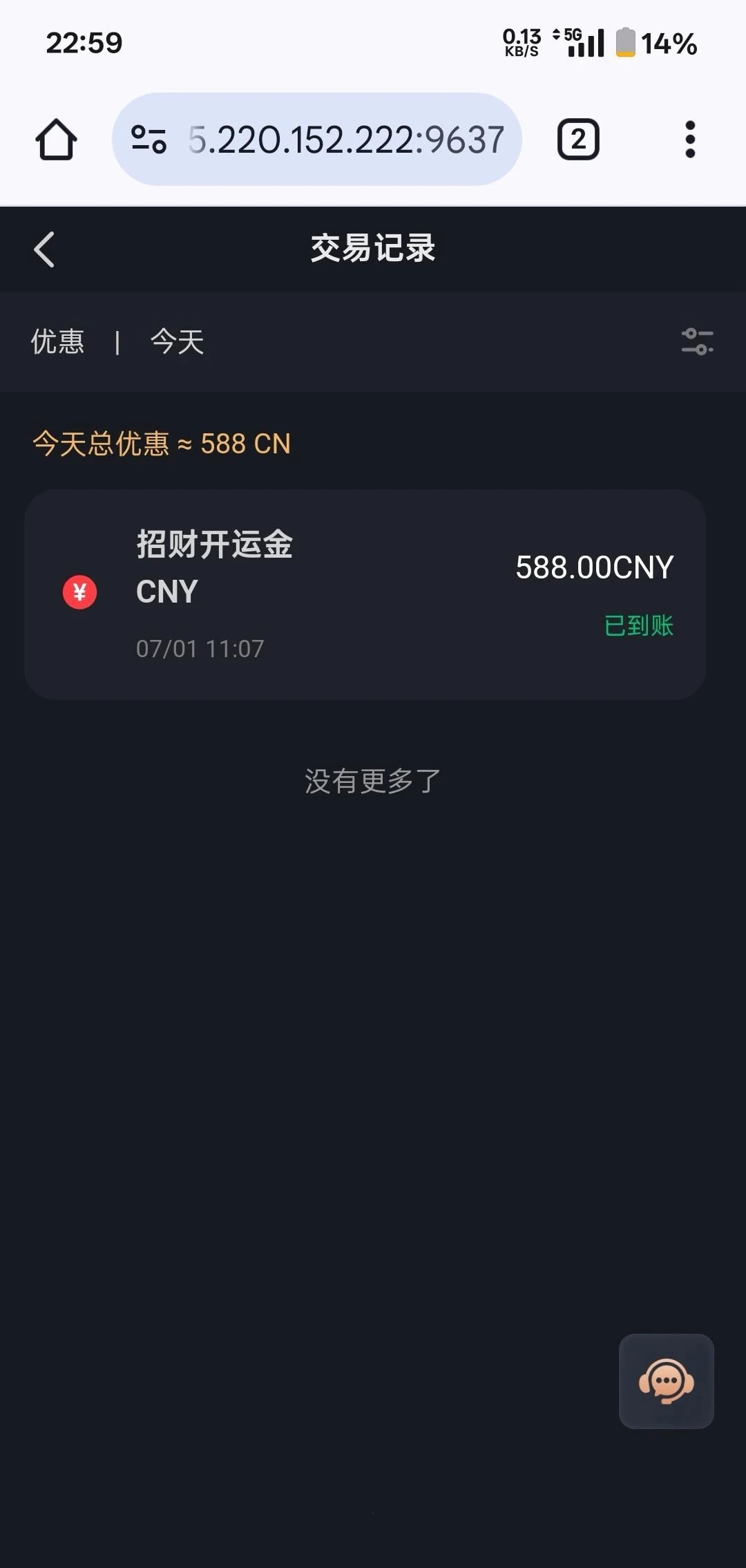Open the browser tab switcher
Viewport: 746px width, 1568px height.
(x=578, y=140)
